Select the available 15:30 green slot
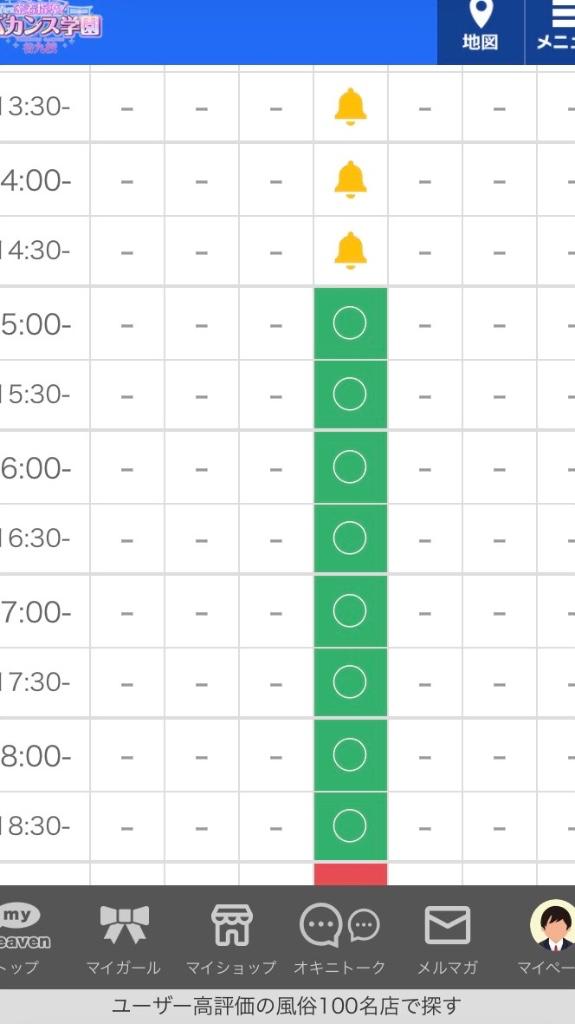The width and height of the screenshot is (575, 1024). point(350,394)
